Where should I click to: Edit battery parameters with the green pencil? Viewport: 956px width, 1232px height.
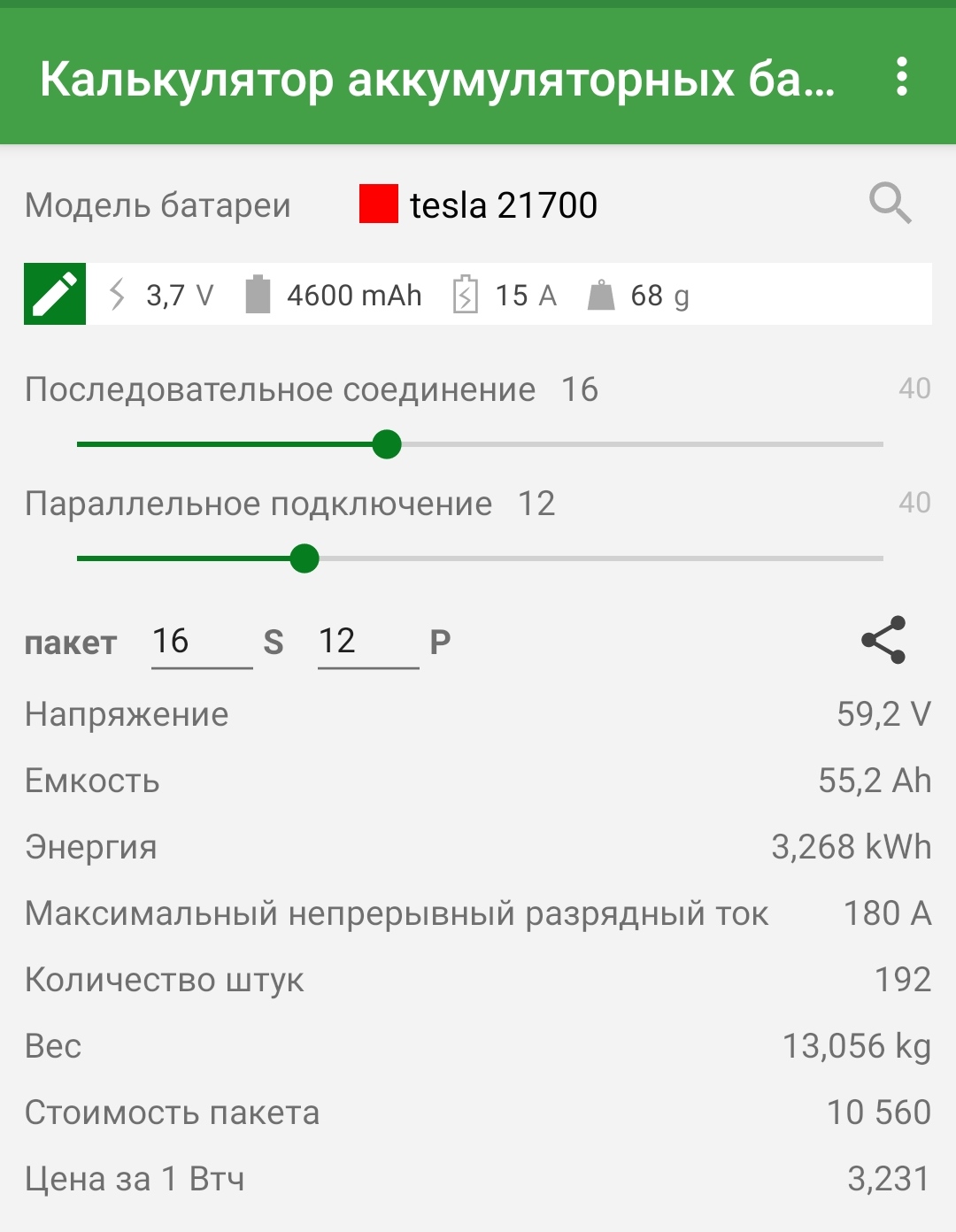pyautogui.click(x=55, y=294)
